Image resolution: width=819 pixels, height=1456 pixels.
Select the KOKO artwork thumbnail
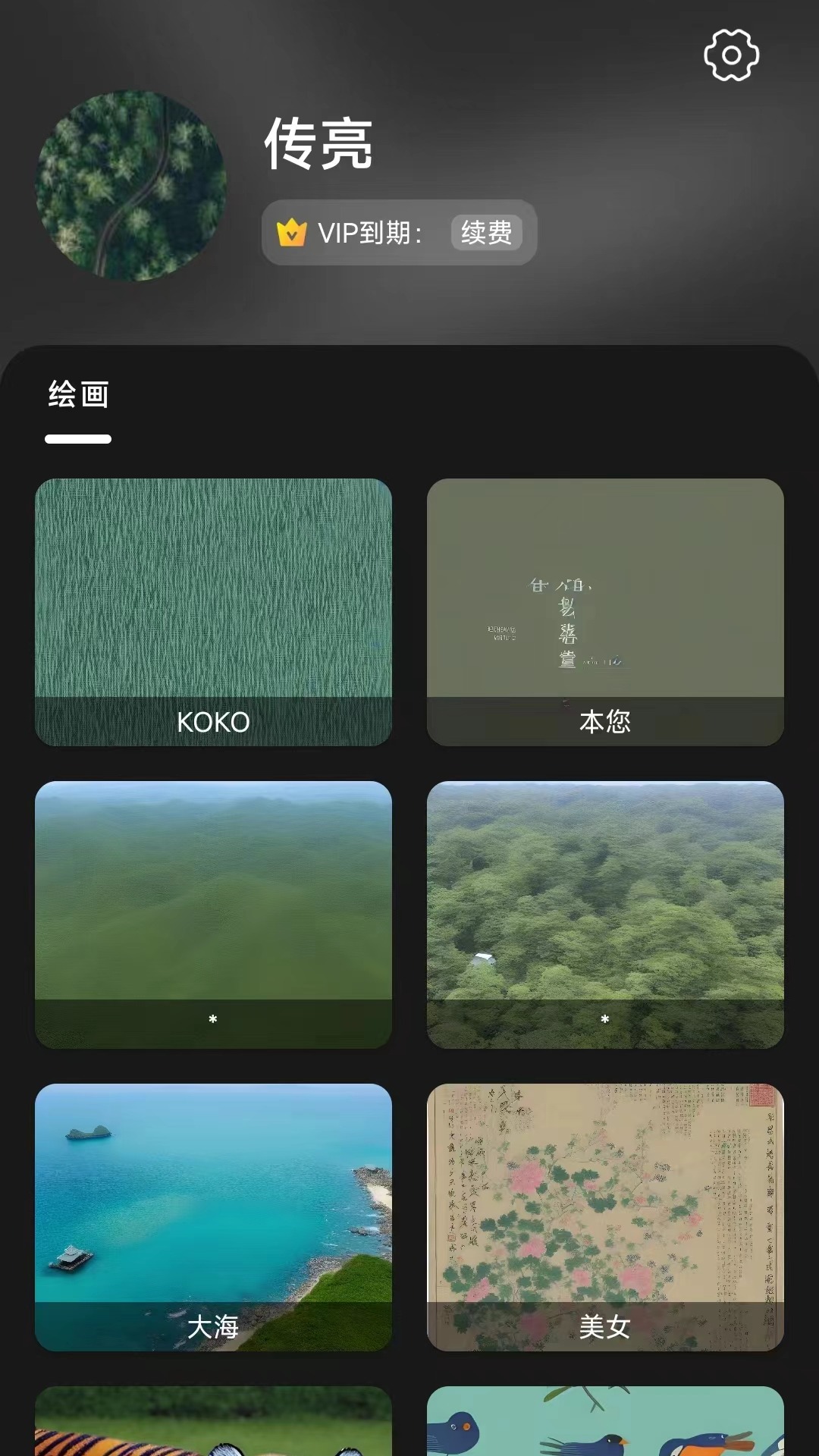pos(213,607)
